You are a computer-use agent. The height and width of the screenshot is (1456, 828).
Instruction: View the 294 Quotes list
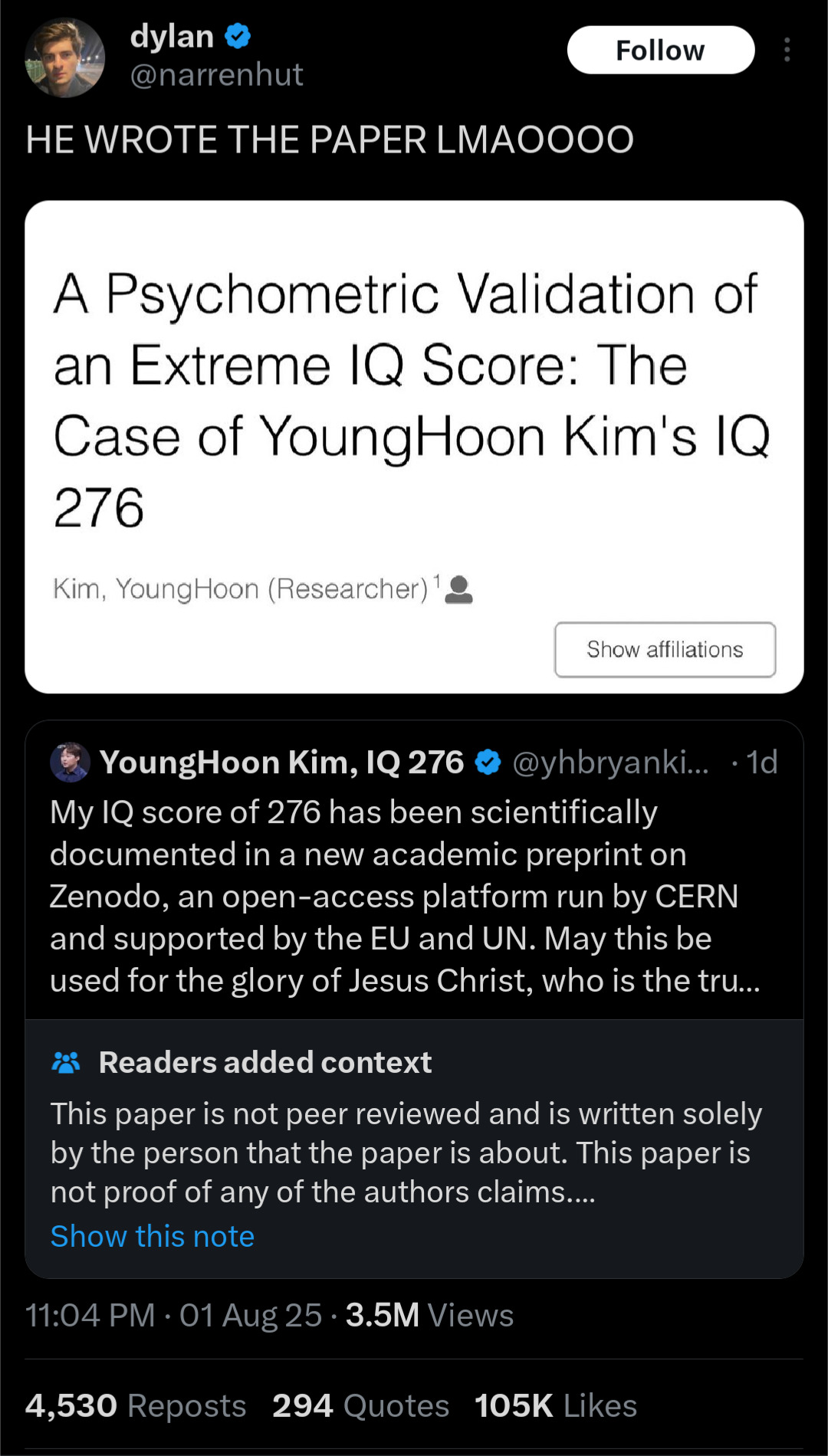point(360,1405)
